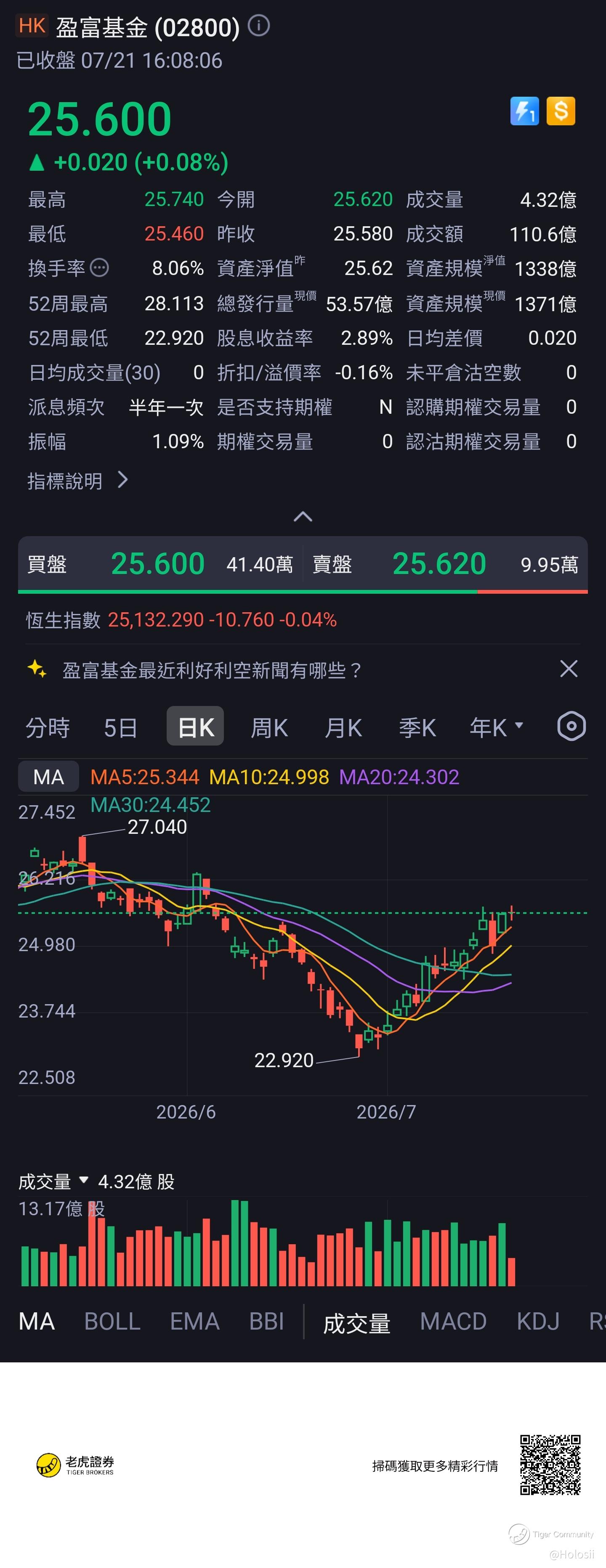
Task: Open the 年K dropdown
Action: point(496,727)
